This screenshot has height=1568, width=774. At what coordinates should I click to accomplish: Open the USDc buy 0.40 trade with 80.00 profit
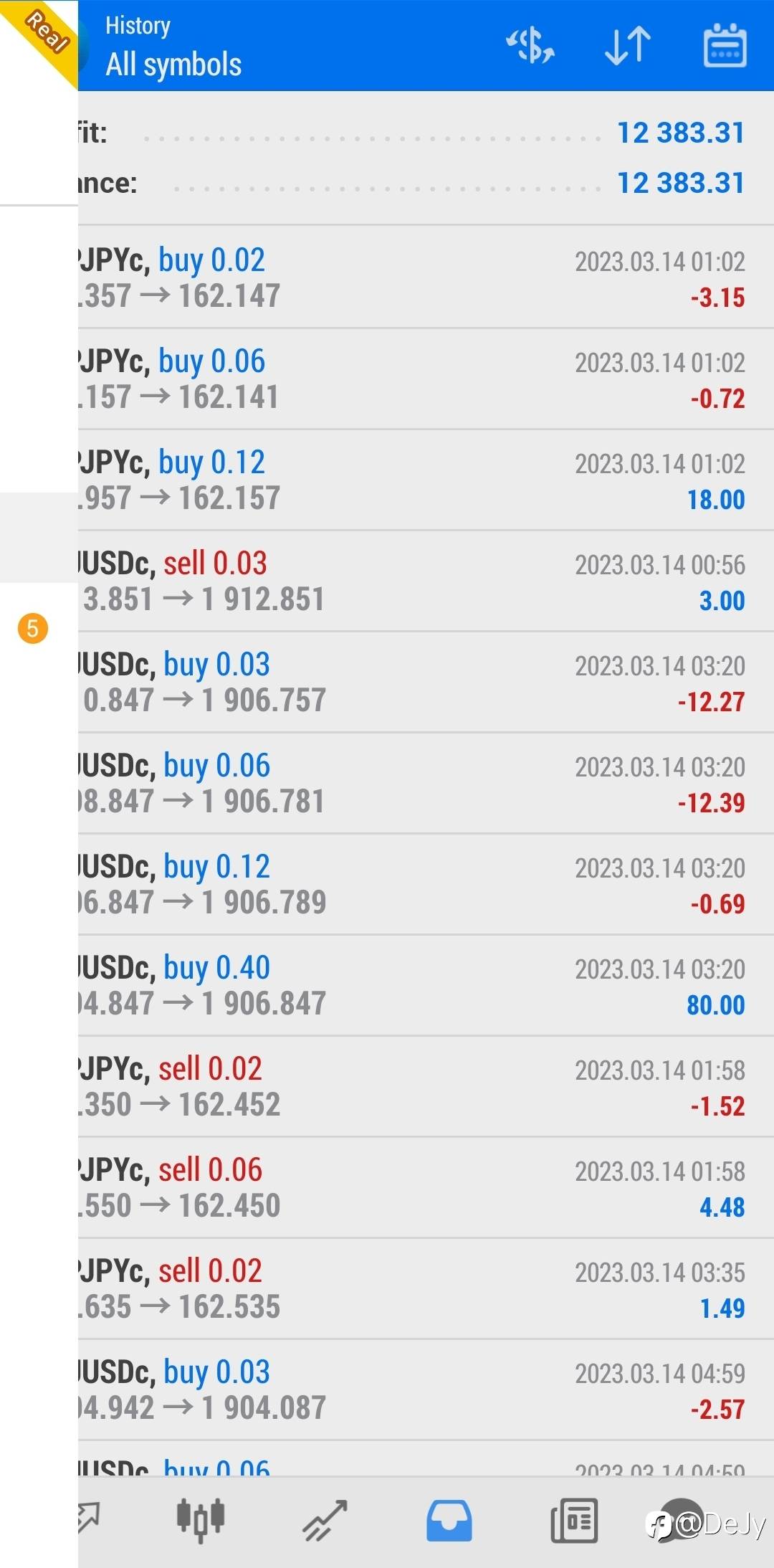click(426, 986)
